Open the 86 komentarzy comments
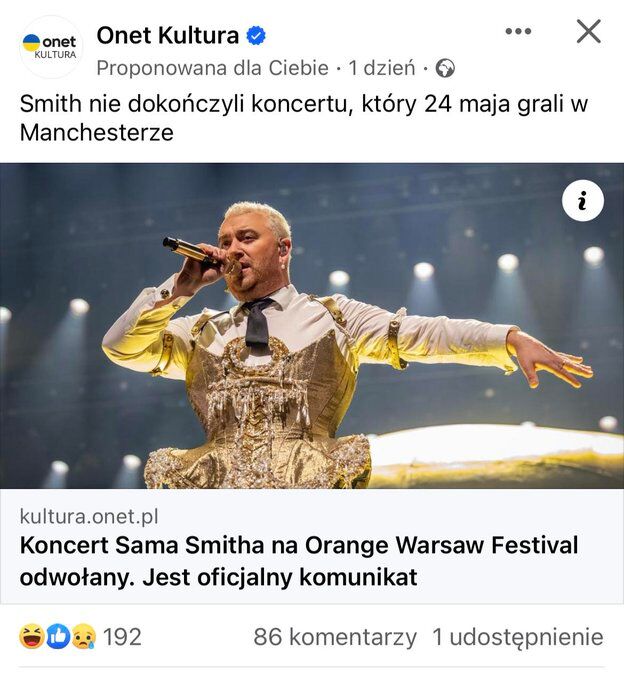The height and width of the screenshot is (680, 624). [335, 637]
